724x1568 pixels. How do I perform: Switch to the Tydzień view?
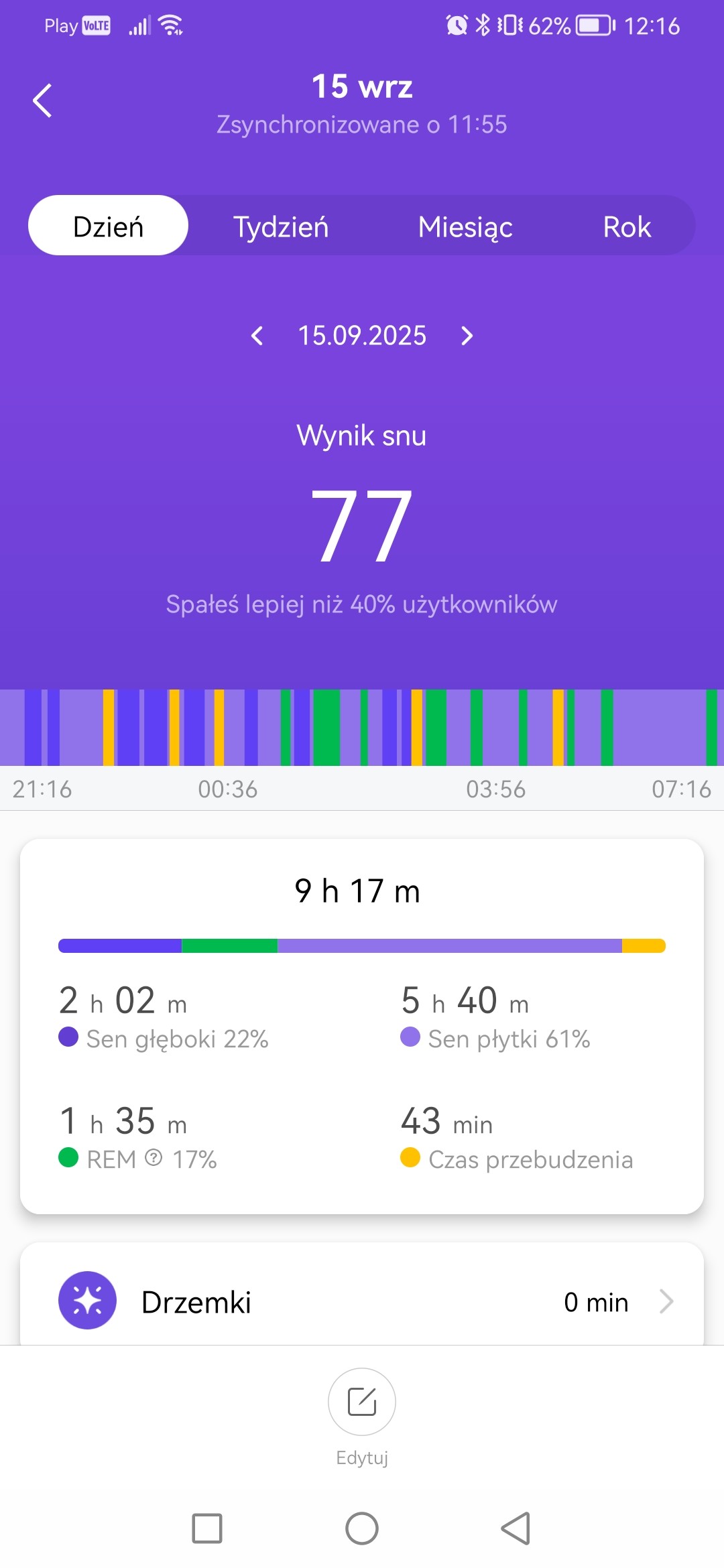pos(281,226)
